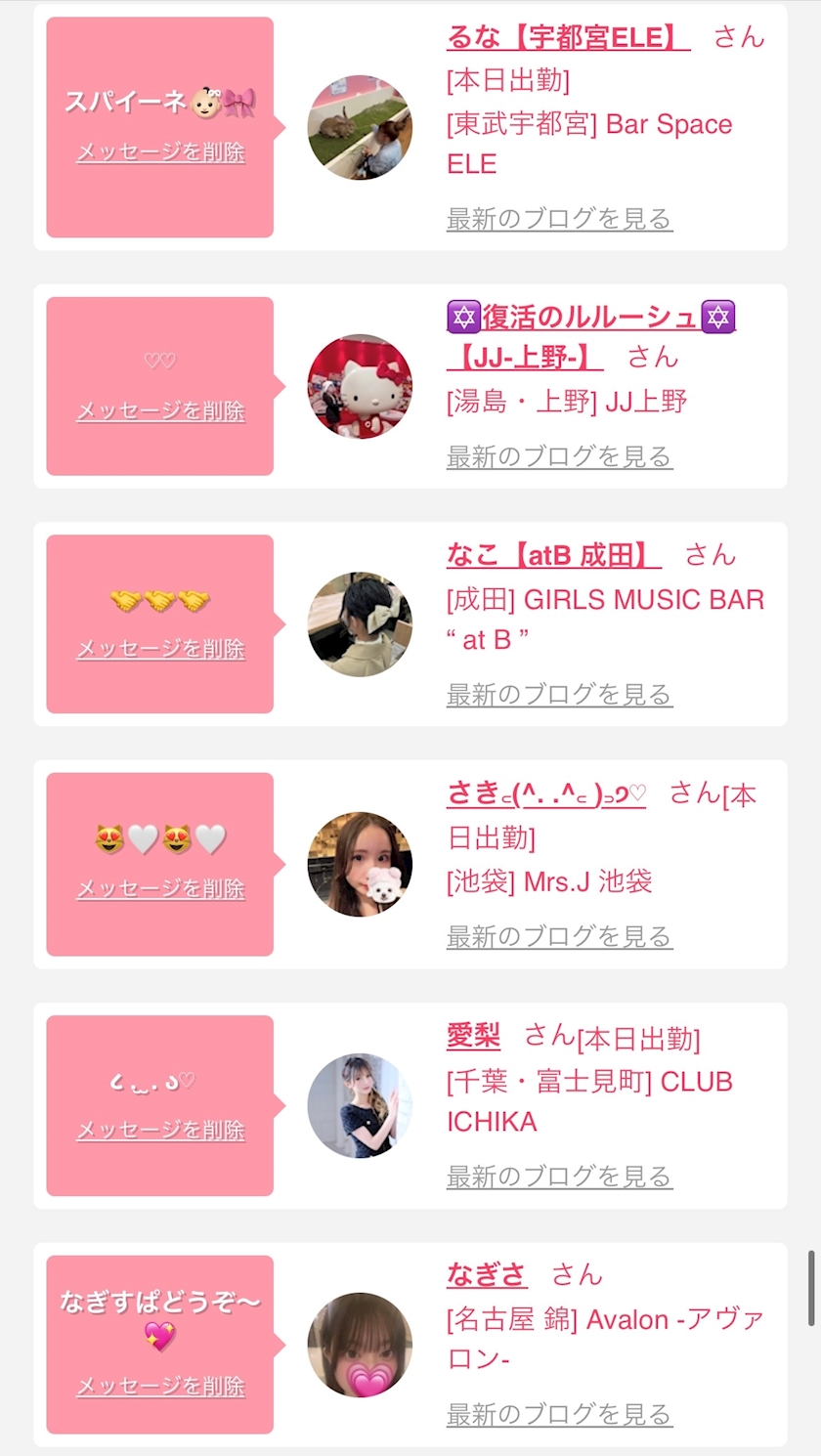Delete the cat emoji message to さき
The width and height of the screenshot is (821, 1456).
pos(160,888)
